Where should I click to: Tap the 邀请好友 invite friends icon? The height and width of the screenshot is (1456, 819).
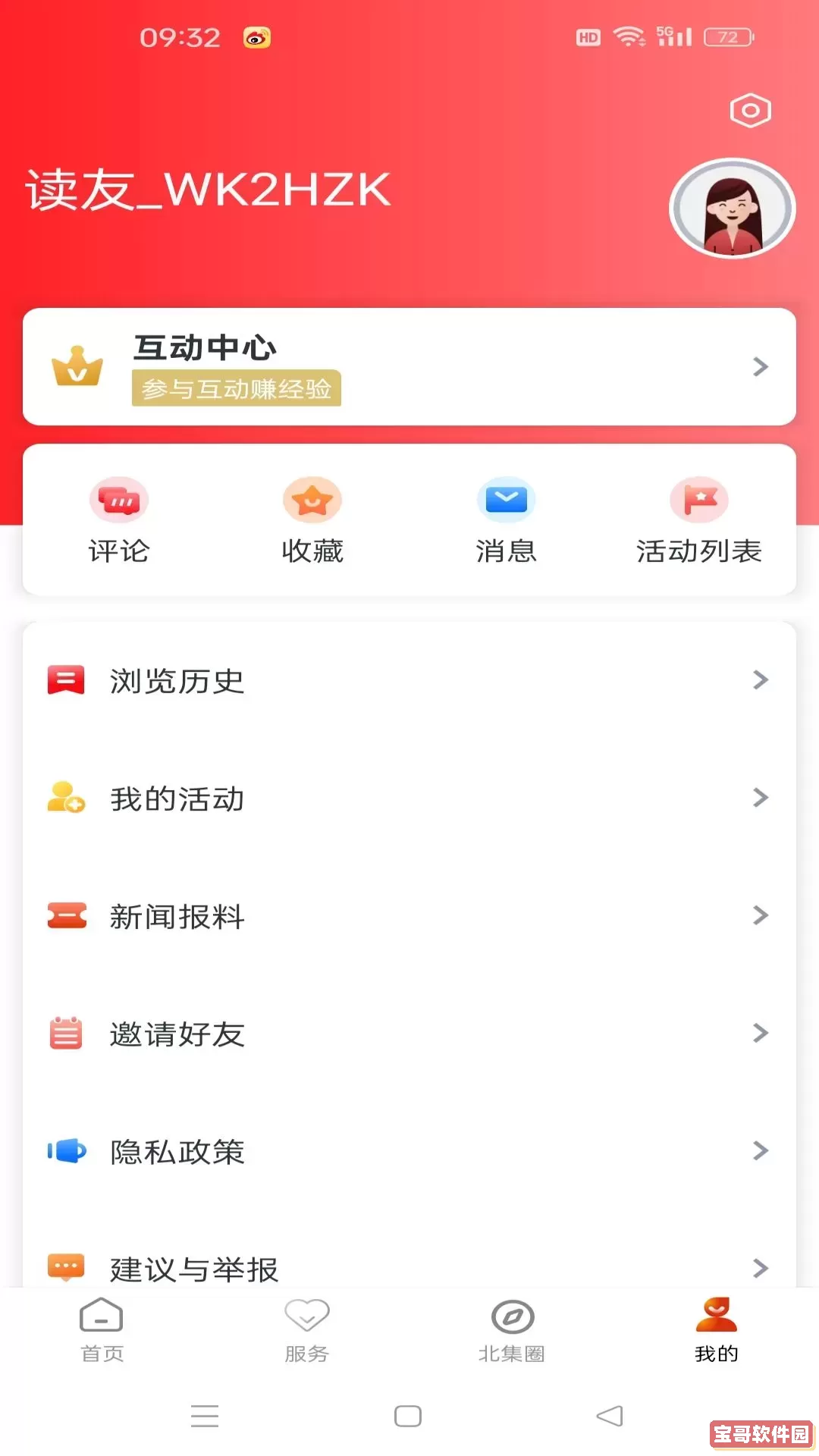[64, 1034]
